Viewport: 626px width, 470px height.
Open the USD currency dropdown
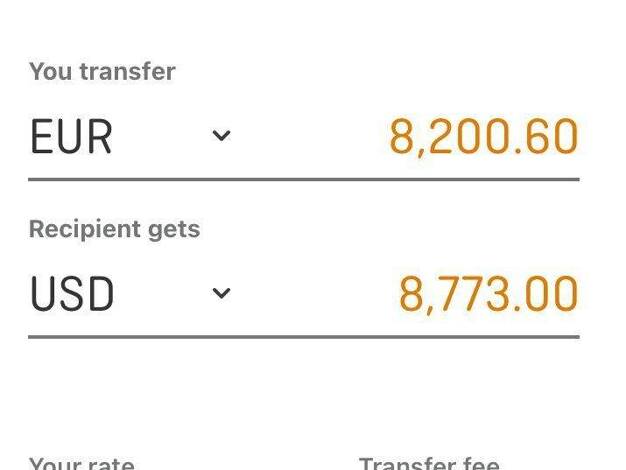[x=221, y=293]
